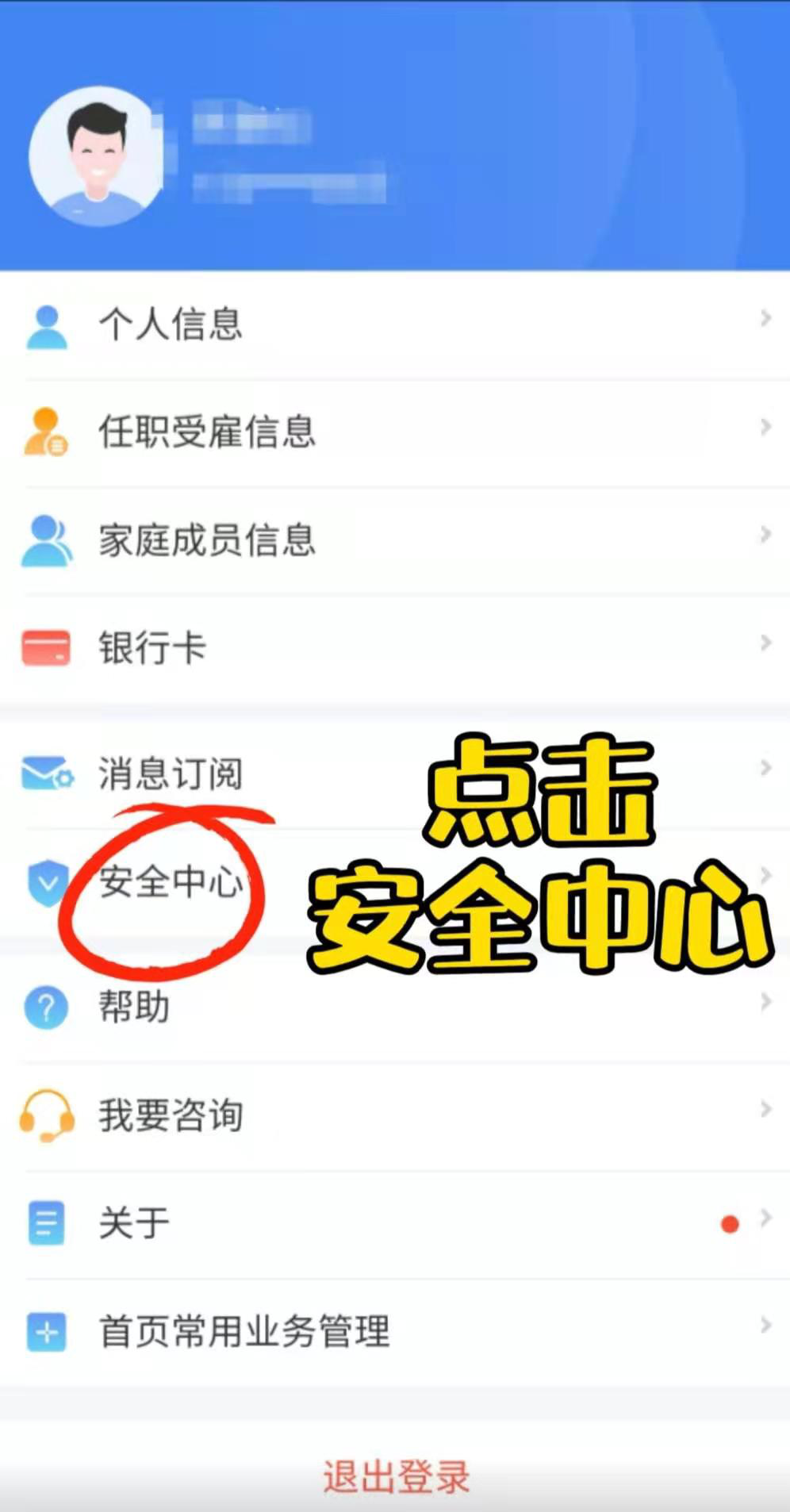Image resolution: width=790 pixels, height=1512 pixels.
Task: Open 消息订阅 settings
Action: tap(395, 774)
